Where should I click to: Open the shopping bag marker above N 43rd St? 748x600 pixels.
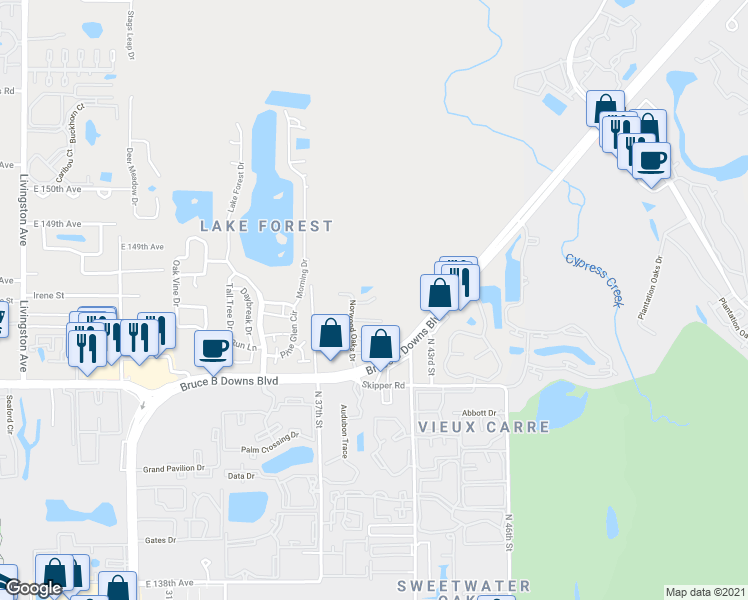[x=439, y=297]
